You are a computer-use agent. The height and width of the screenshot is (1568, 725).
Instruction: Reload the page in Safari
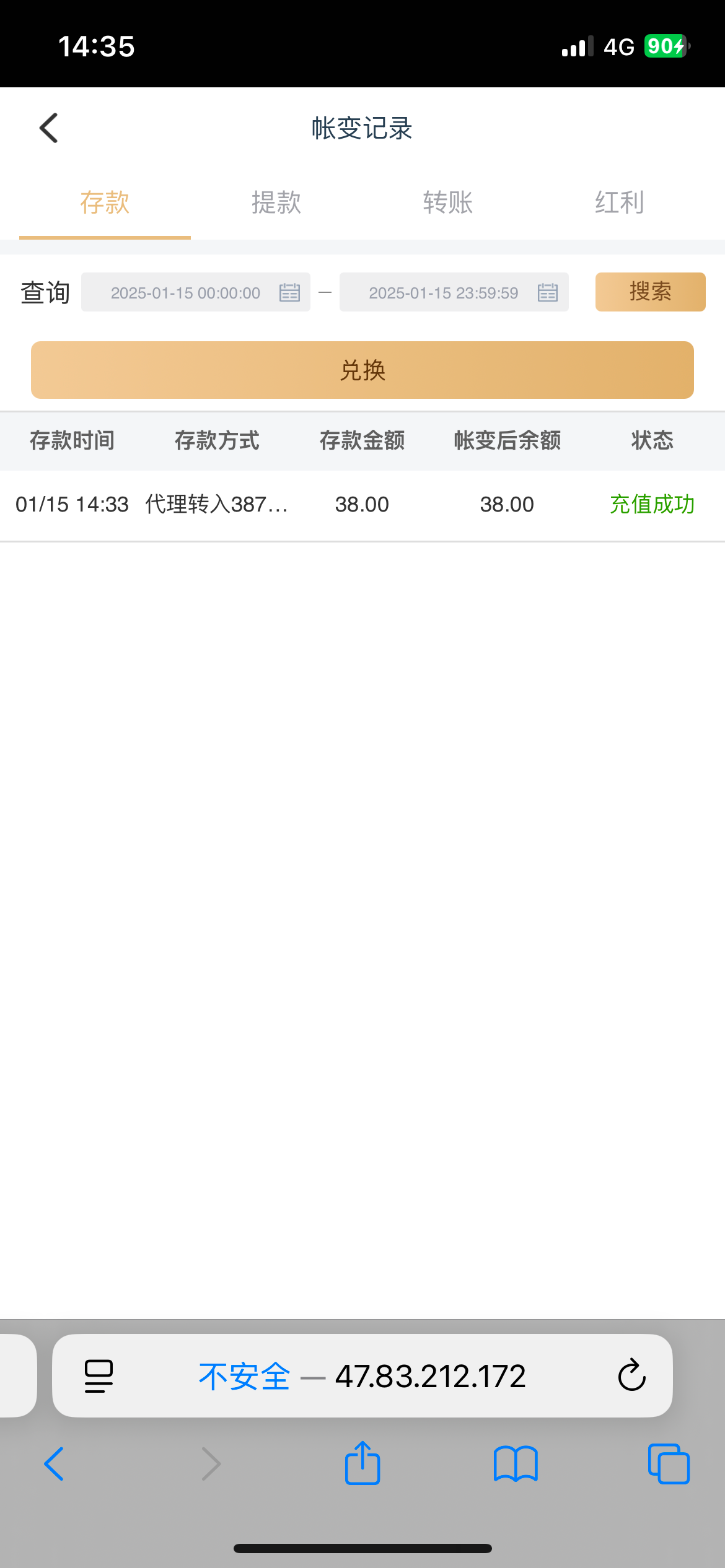coord(631,1376)
